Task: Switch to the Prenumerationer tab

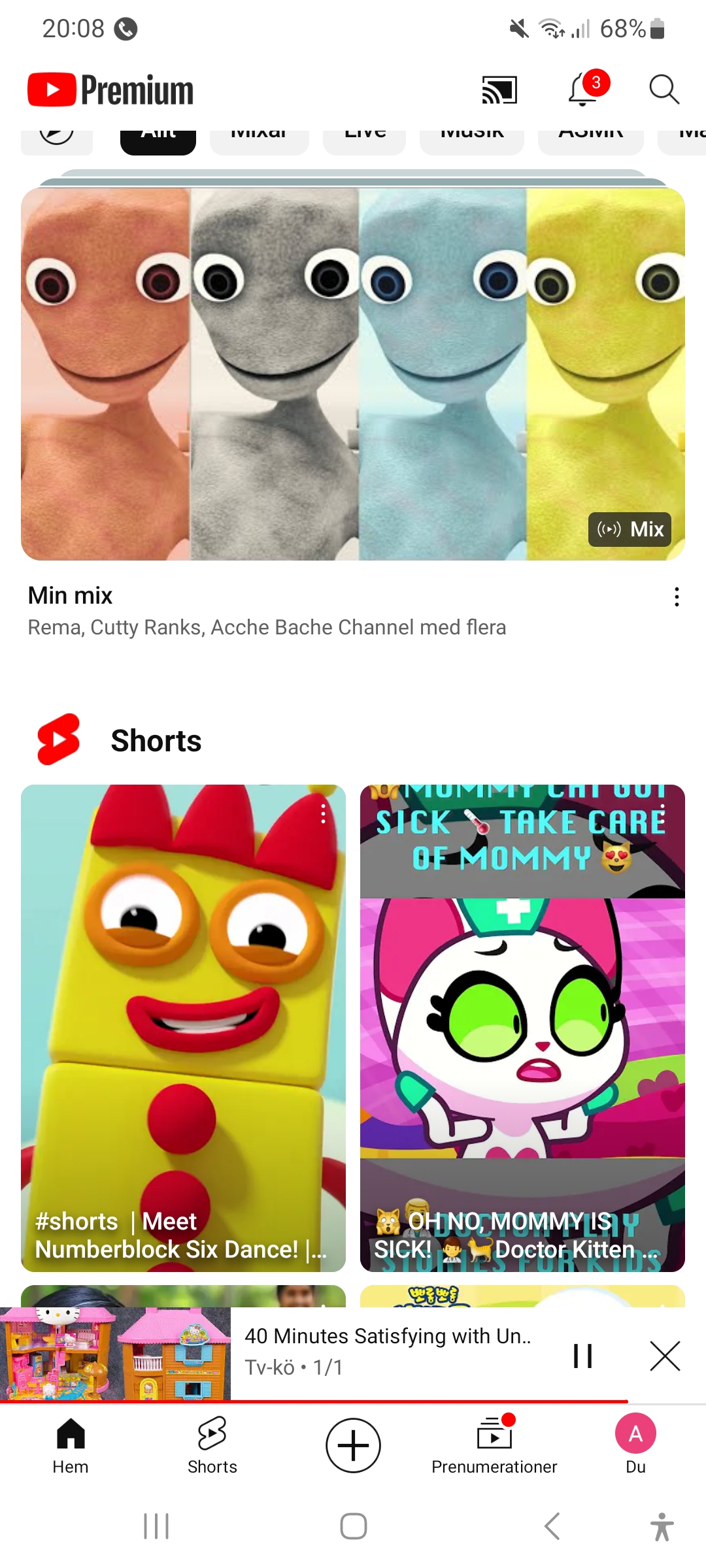Action: 494,1446
